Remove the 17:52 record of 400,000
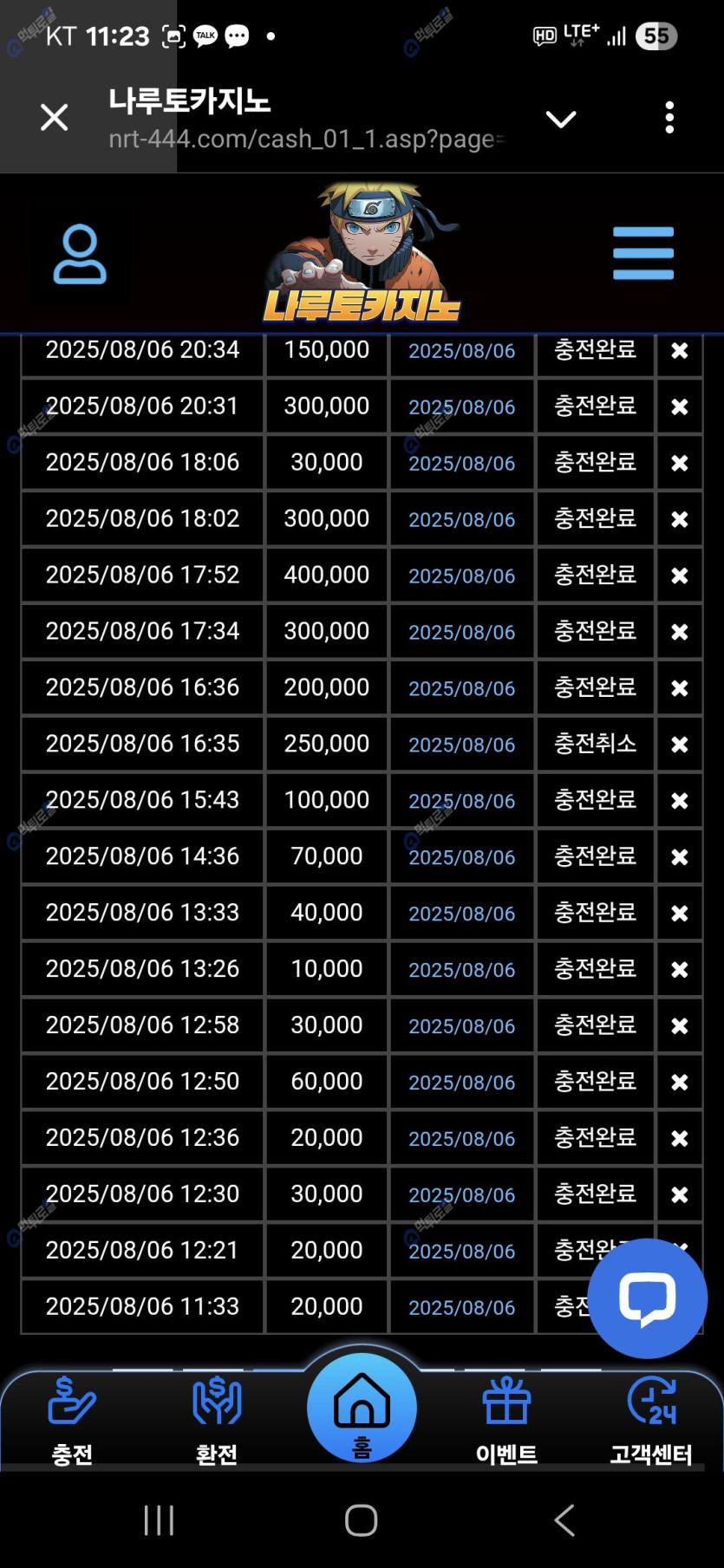 [x=680, y=576]
